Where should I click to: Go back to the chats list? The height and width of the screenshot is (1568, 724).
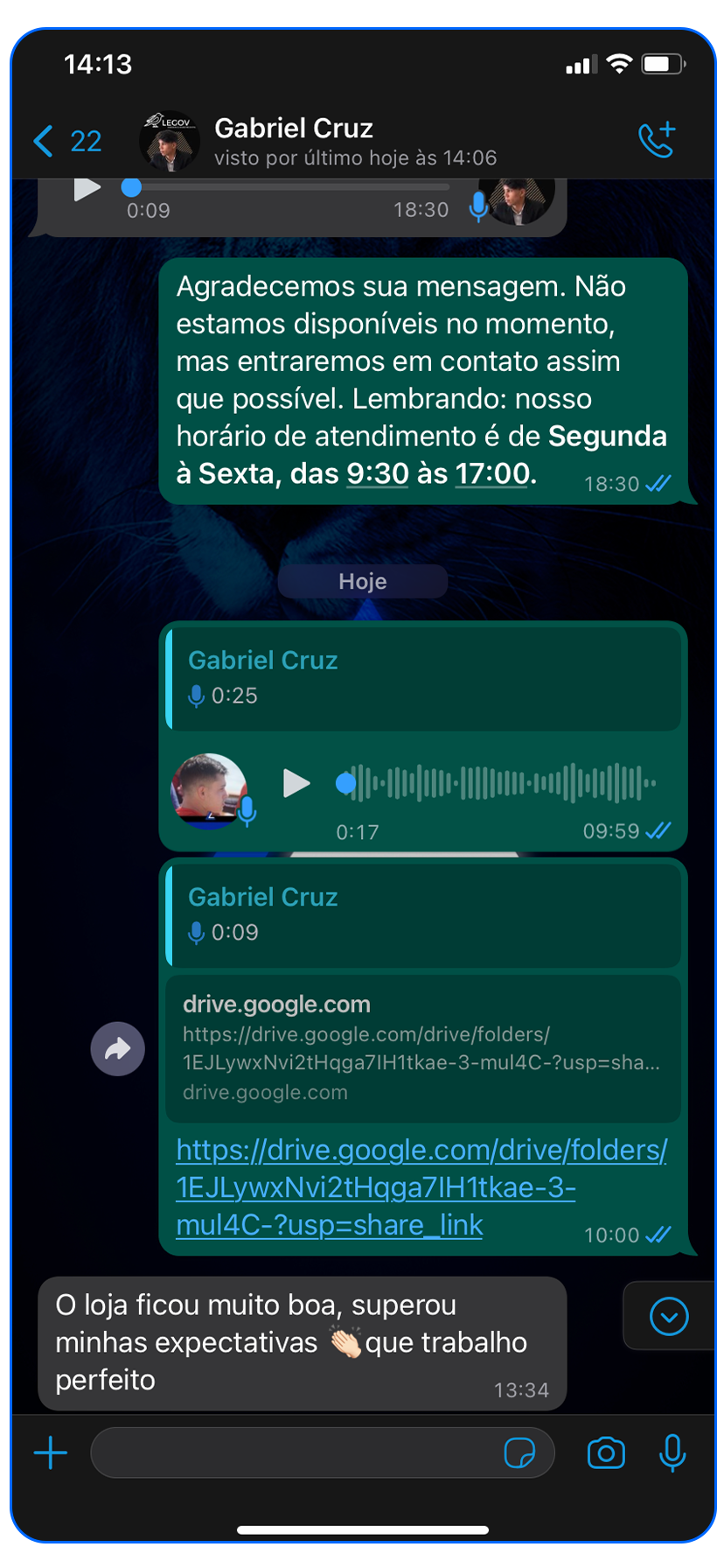click(x=66, y=141)
